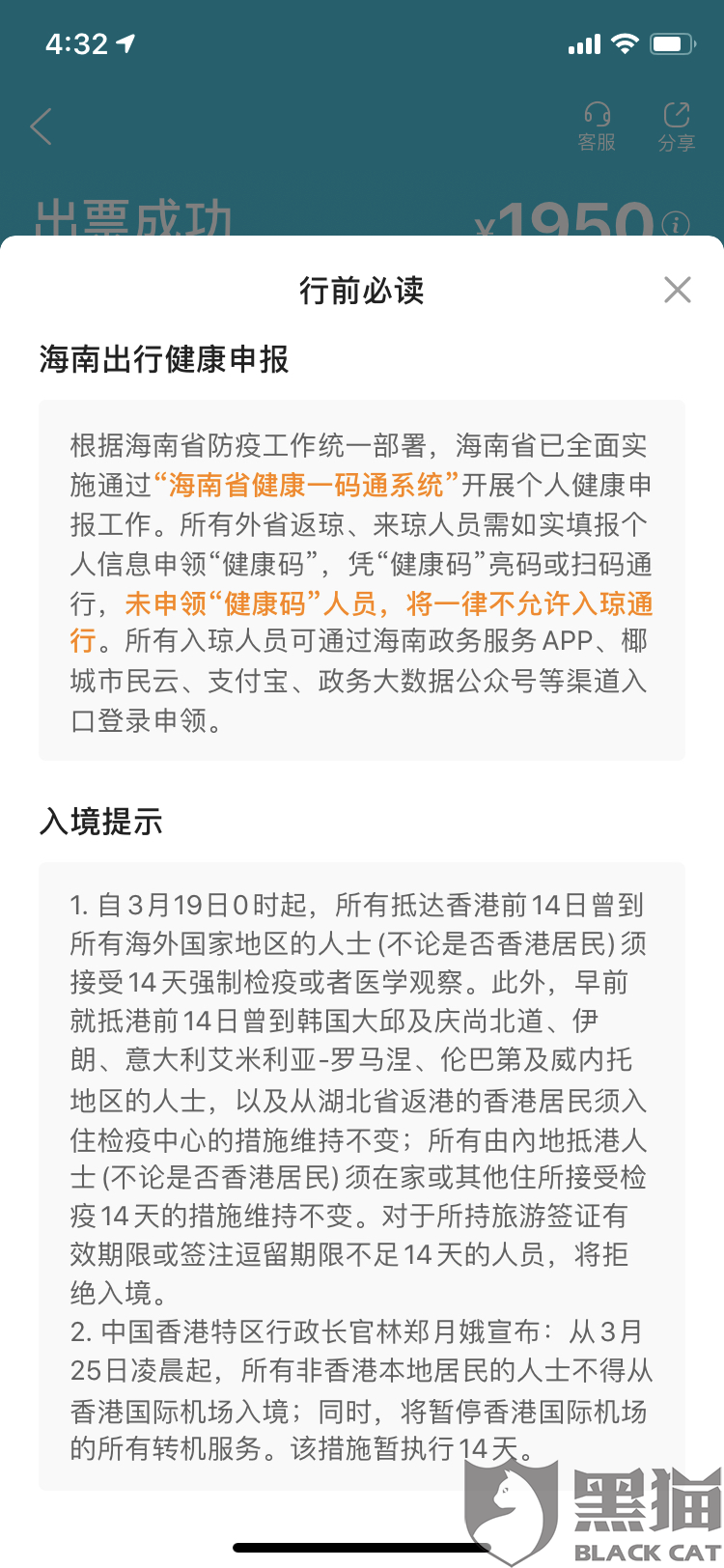Open the price info icon
724x1568 pixels.
(x=676, y=224)
